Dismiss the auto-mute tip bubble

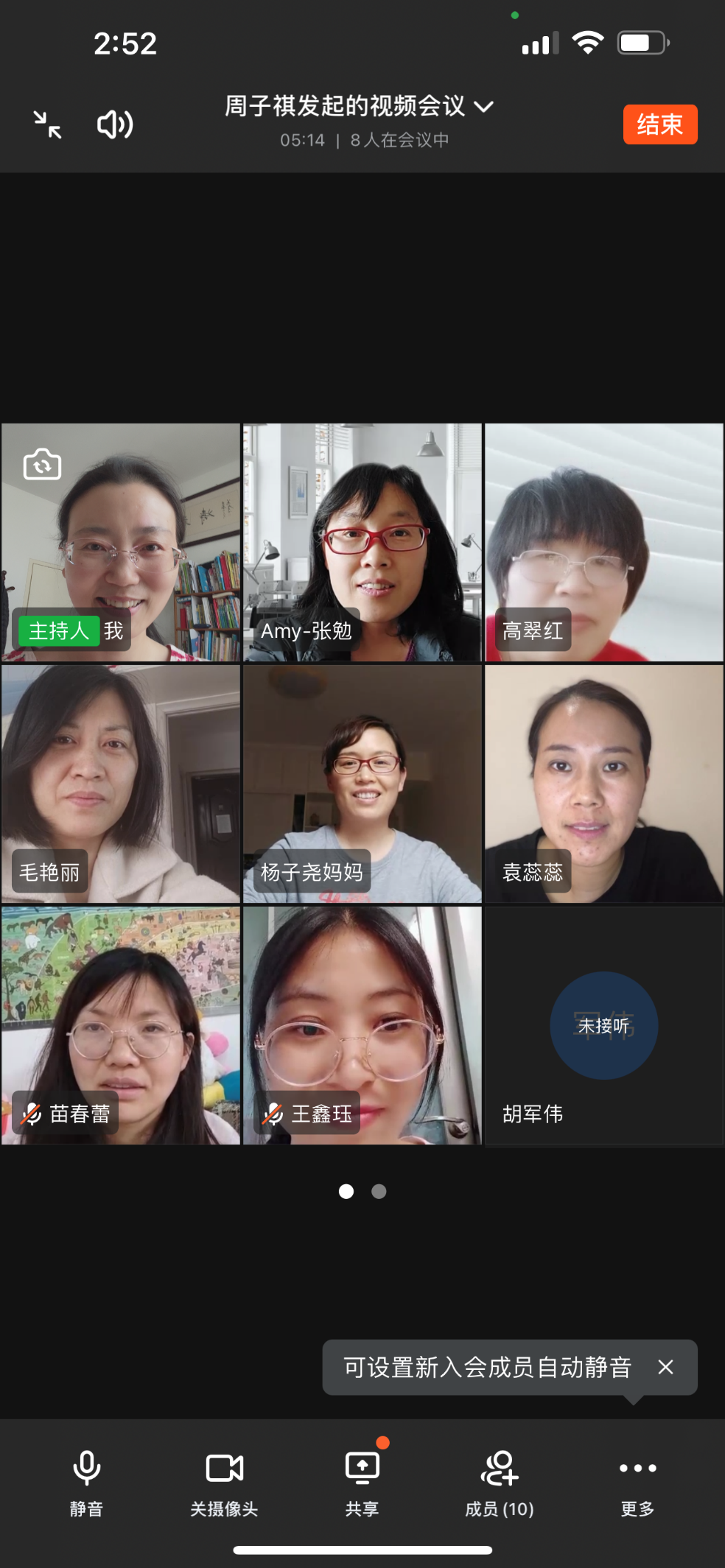click(665, 1367)
